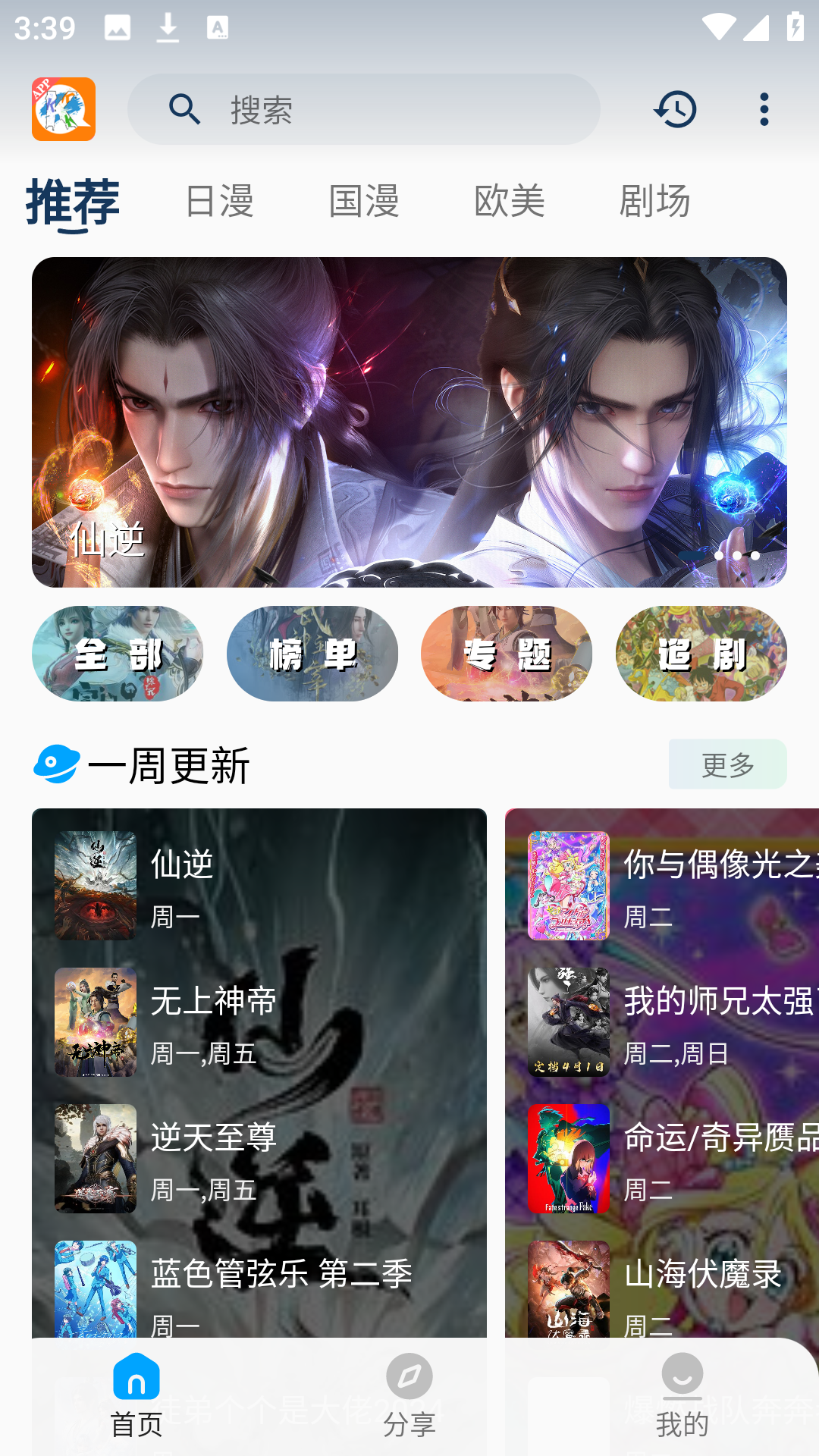The width and height of the screenshot is (819, 1456).
Task: Switch to the 日漫 tab
Action: click(x=220, y=201)
